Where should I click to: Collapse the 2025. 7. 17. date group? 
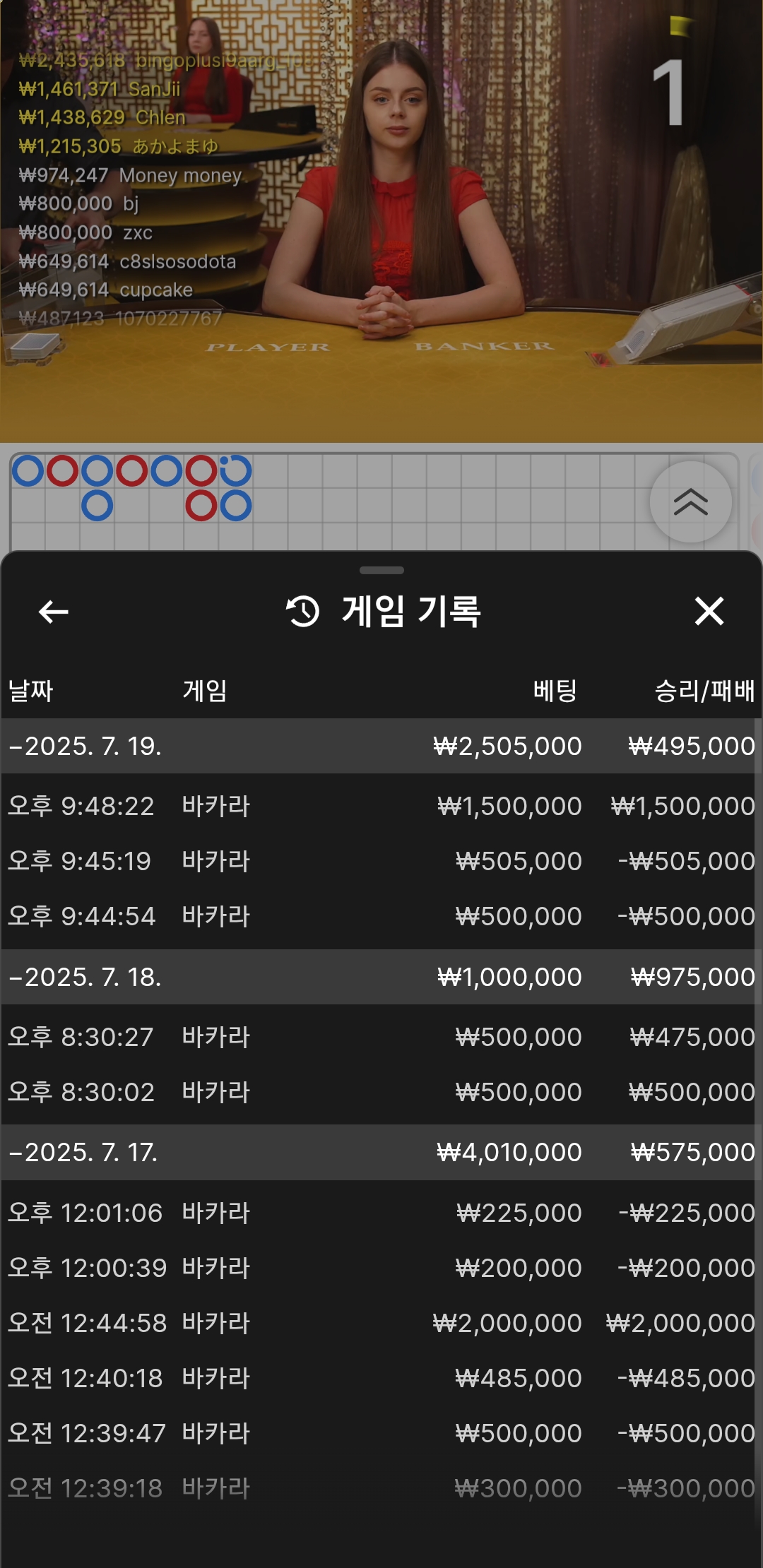coord(83,1153)
